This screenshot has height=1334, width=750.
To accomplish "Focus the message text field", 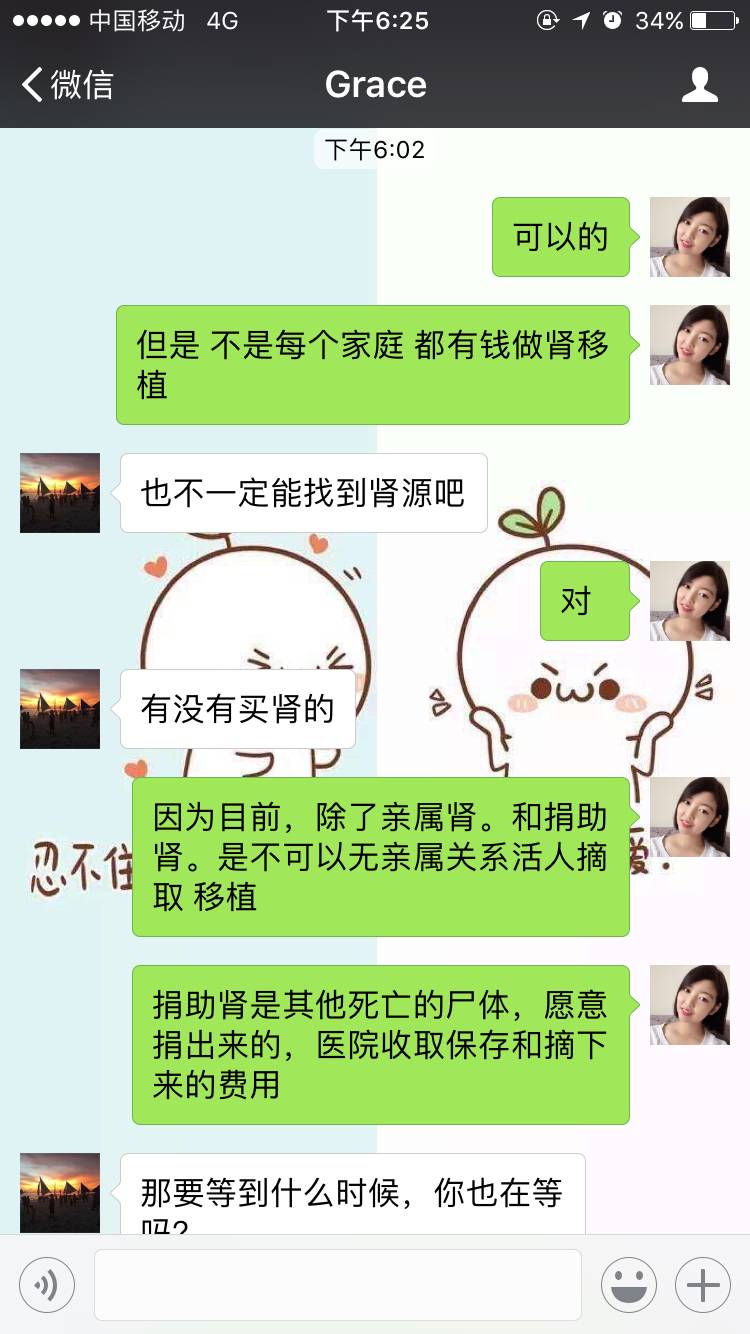I will coord(337,1284).
